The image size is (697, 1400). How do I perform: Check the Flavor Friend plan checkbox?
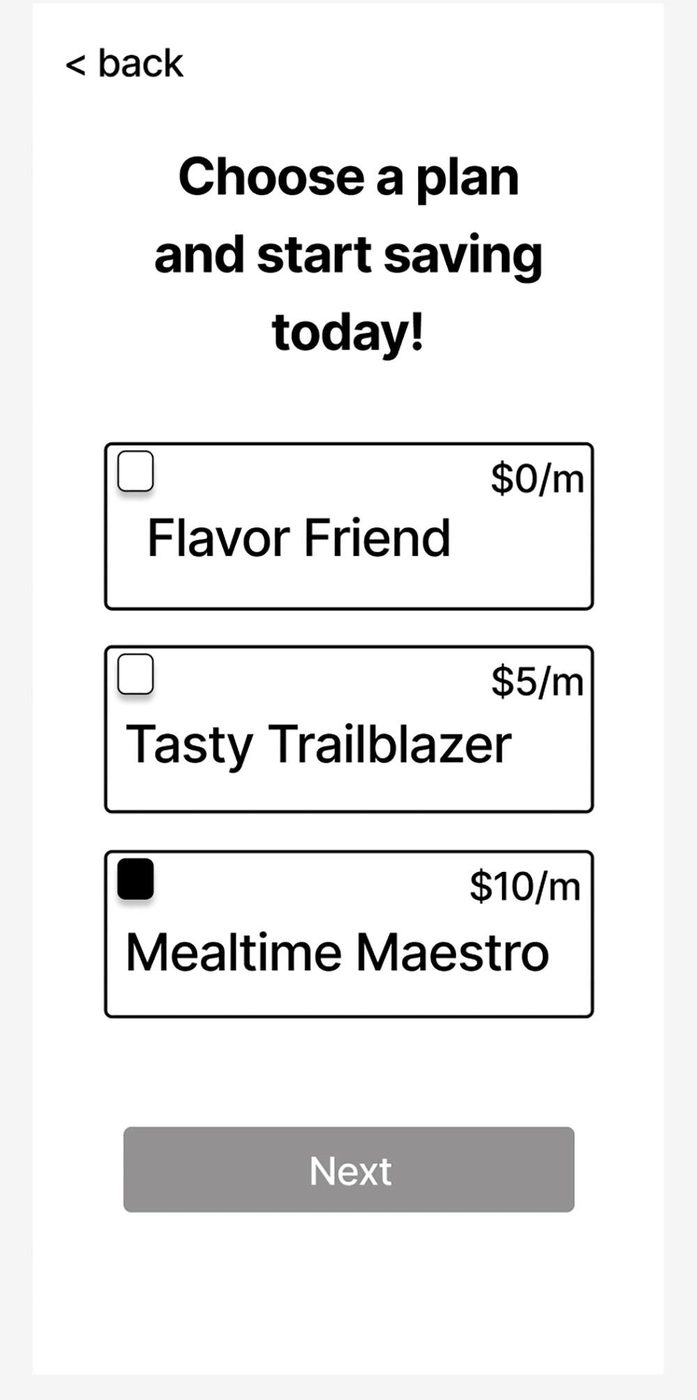click(x=135, y=471)
